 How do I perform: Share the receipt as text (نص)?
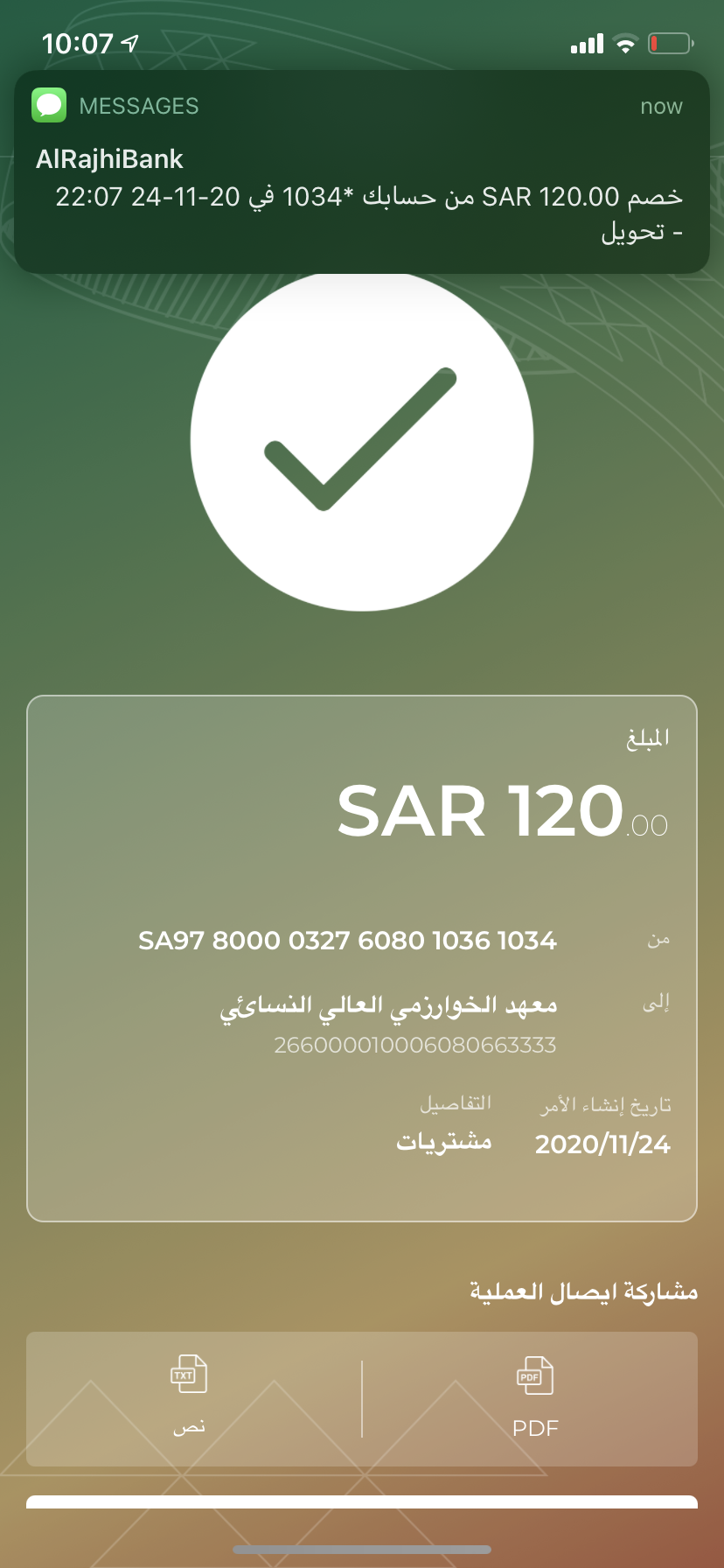coord(189,1396)
